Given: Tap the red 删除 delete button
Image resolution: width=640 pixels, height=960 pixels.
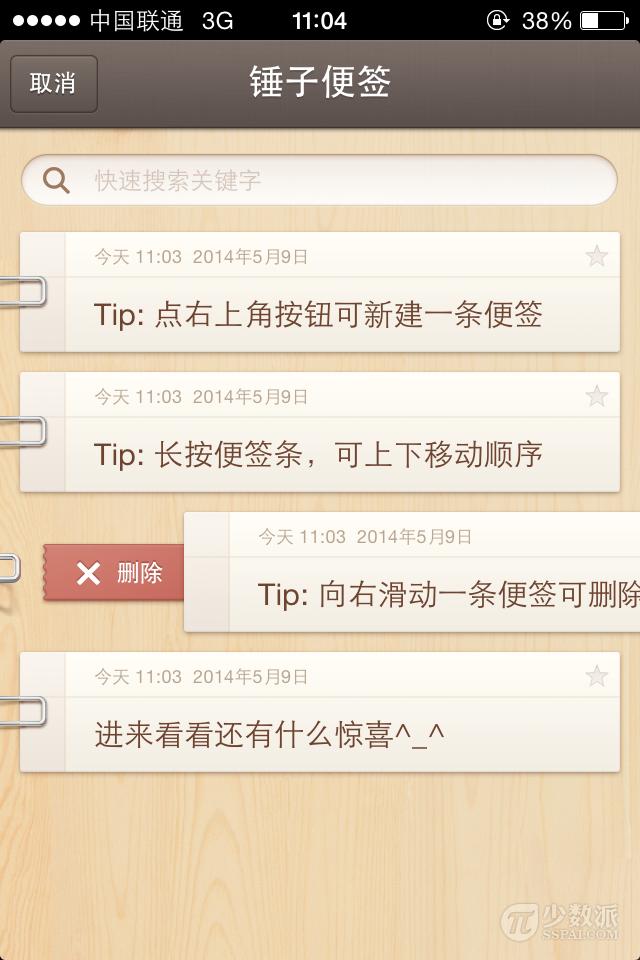Looking at the screenshot, I should point(115,573).
